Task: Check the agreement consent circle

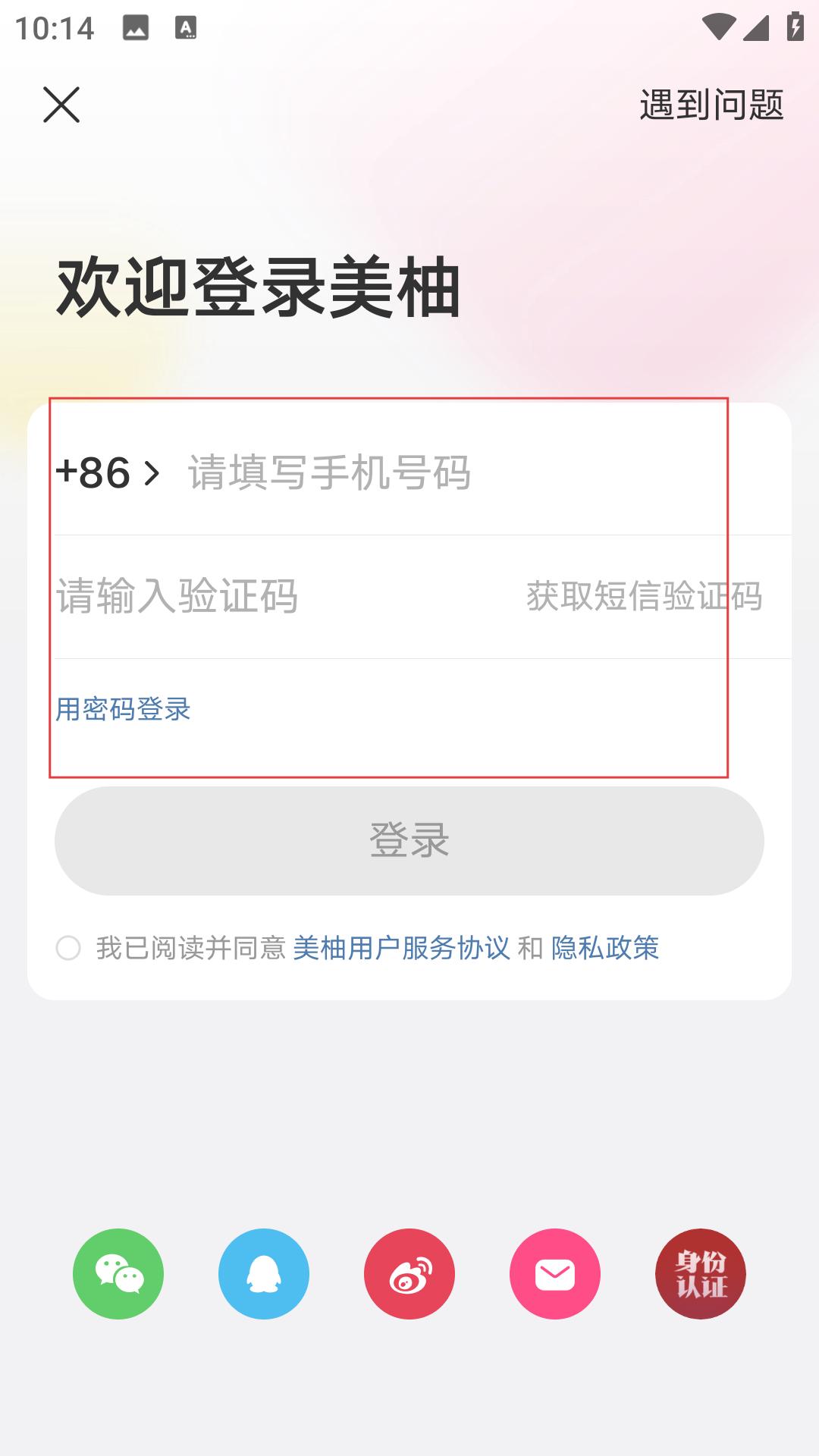Action: [68, 948]
